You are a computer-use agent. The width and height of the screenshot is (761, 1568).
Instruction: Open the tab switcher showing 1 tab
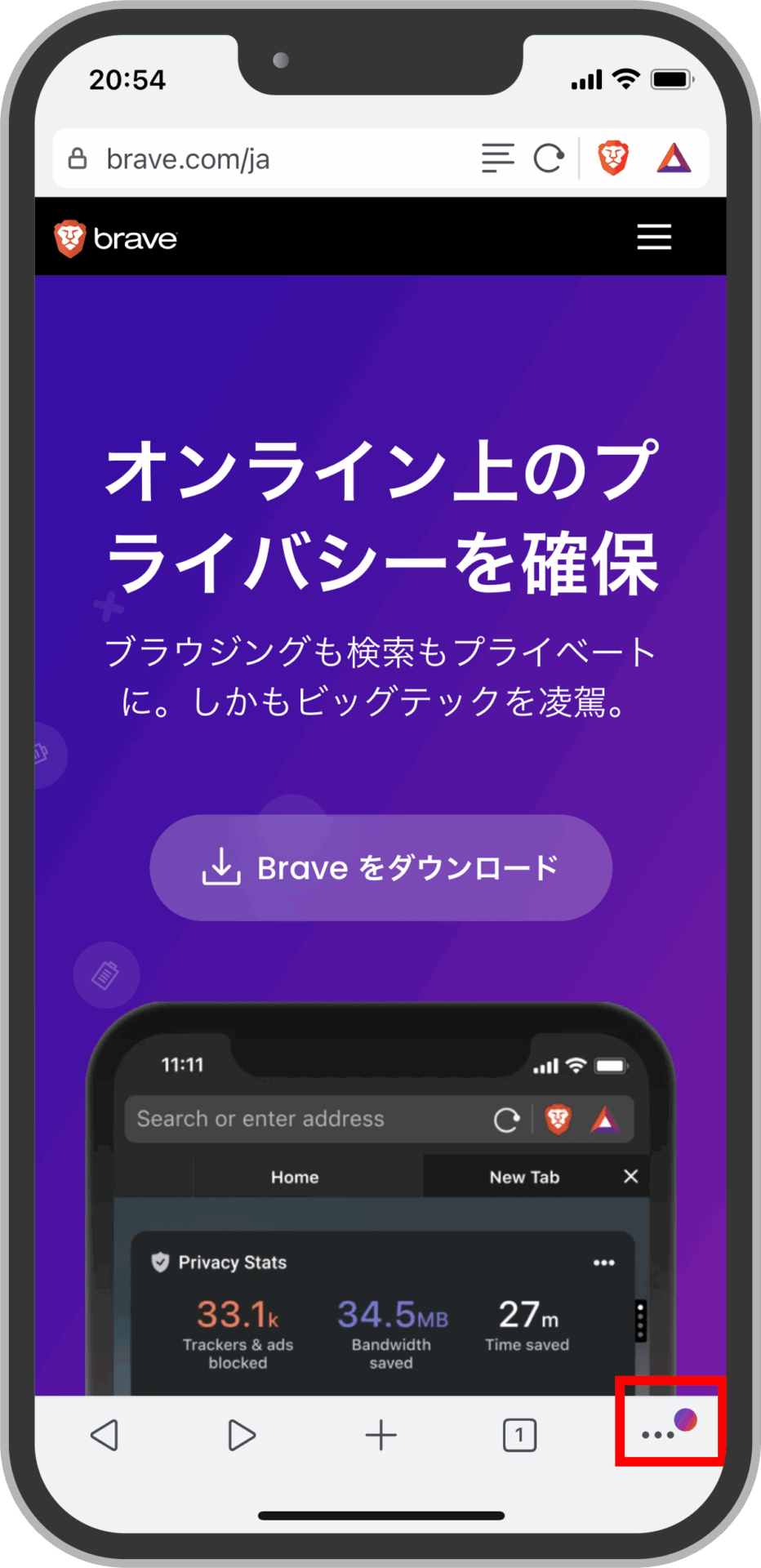point(519,1435)
